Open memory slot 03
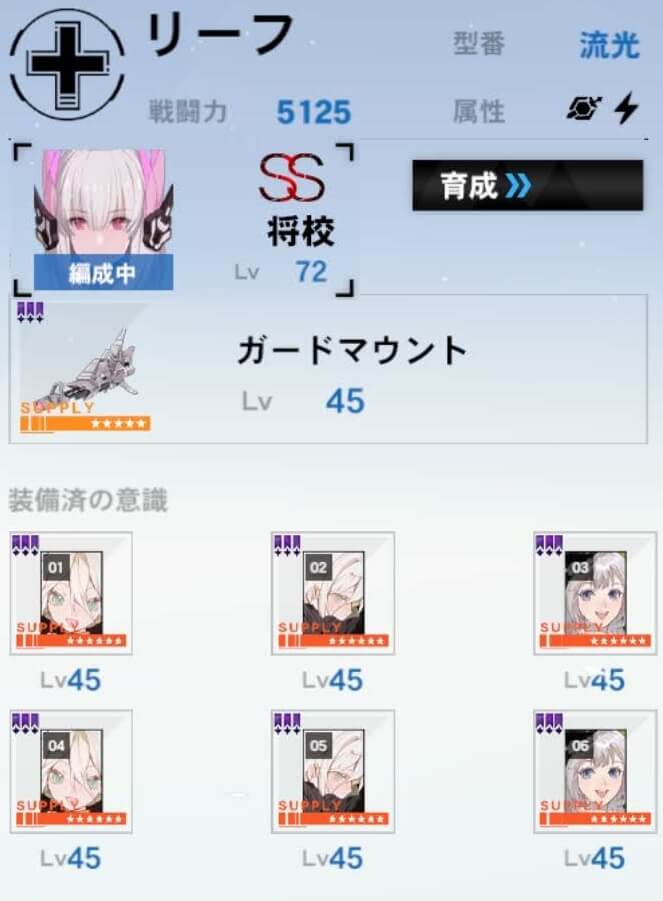This screenshot has width=663, height=901. 595,594
